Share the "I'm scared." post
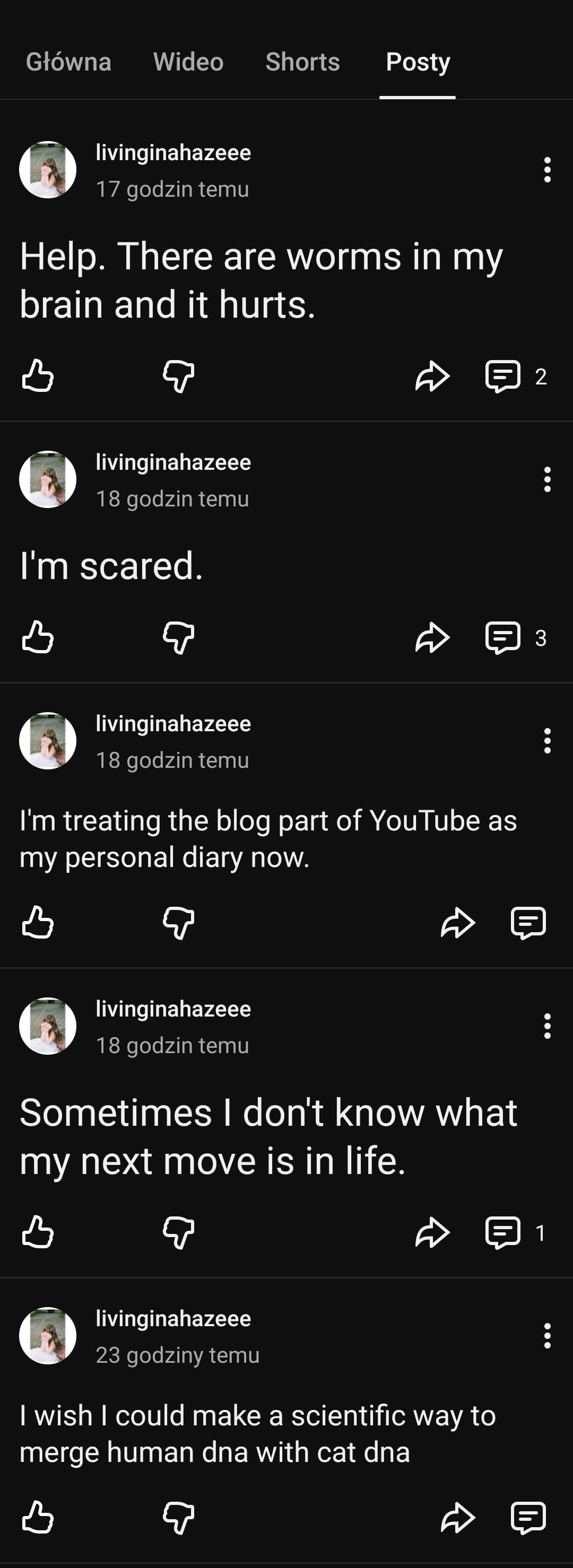573x1568 pixels. (x=432, y=637)
